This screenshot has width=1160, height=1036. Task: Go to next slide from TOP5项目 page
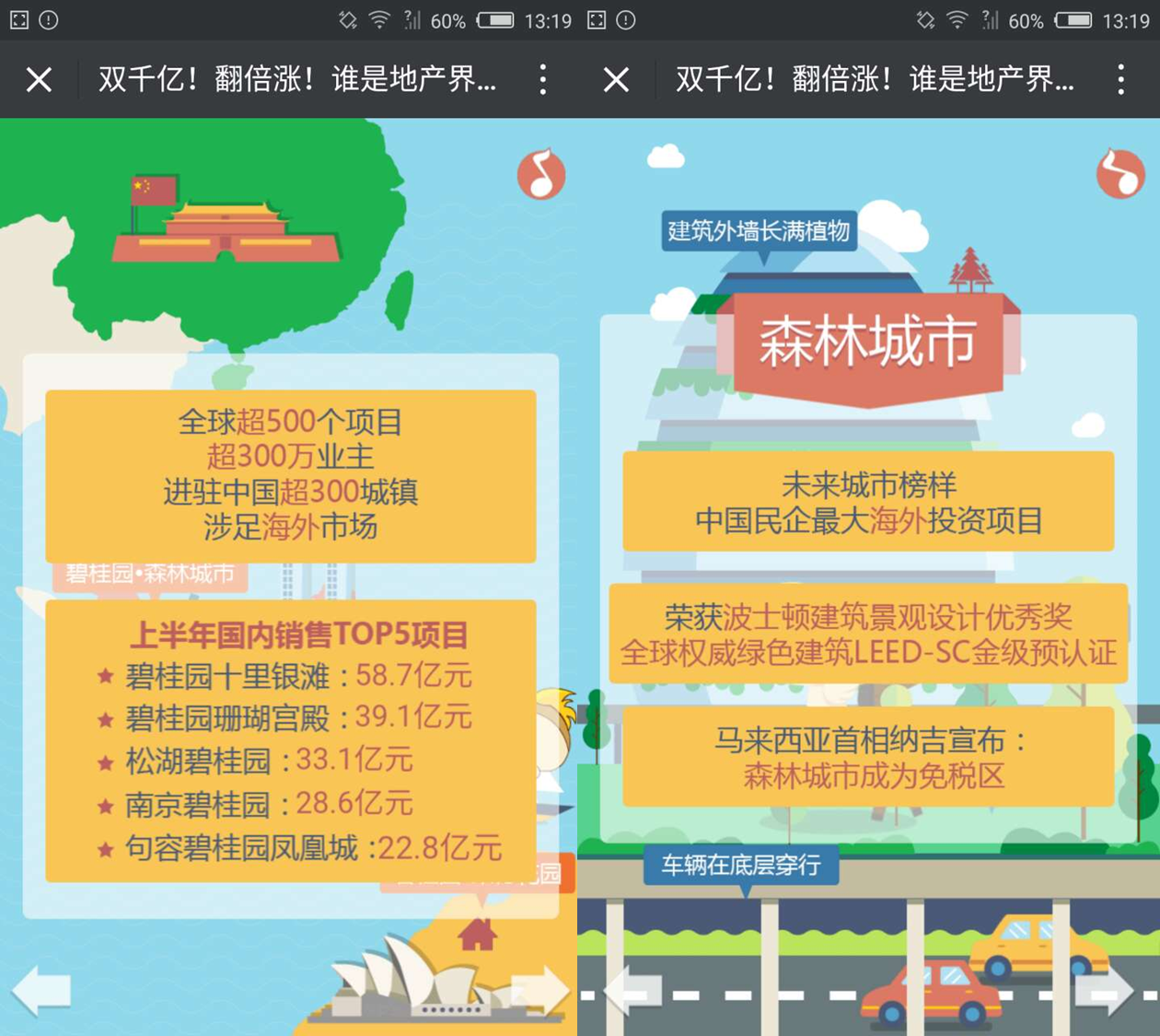click(541, 991)
